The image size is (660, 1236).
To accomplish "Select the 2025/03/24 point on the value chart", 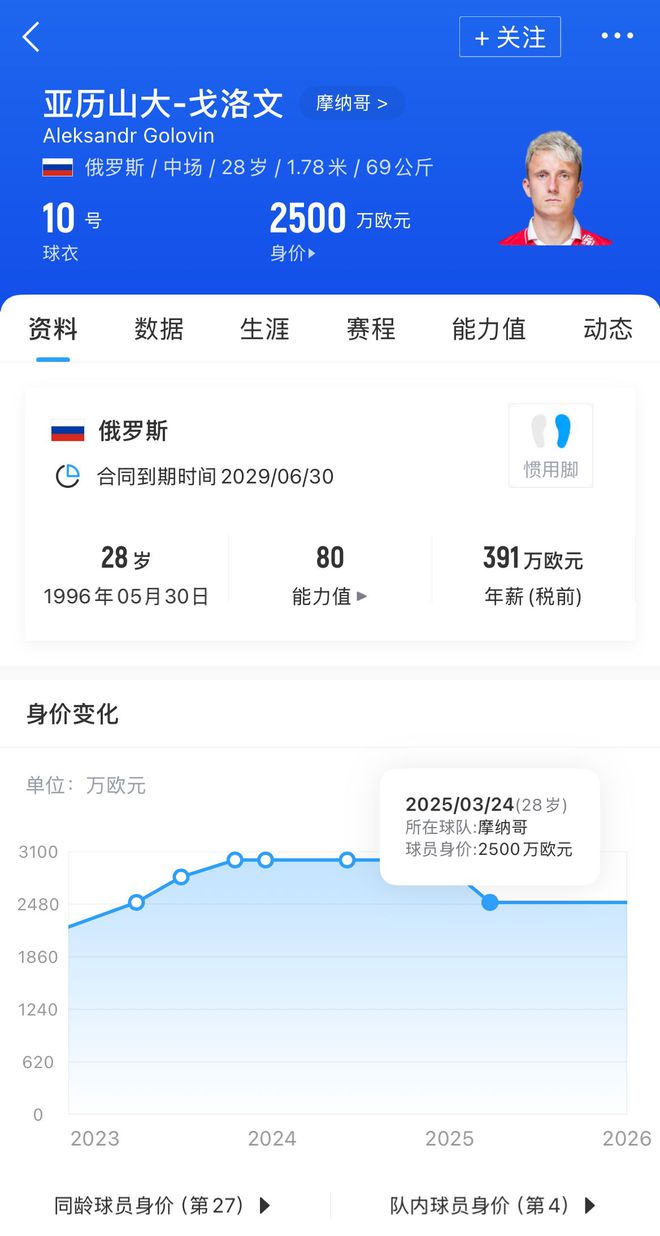I will pos(490,902).
